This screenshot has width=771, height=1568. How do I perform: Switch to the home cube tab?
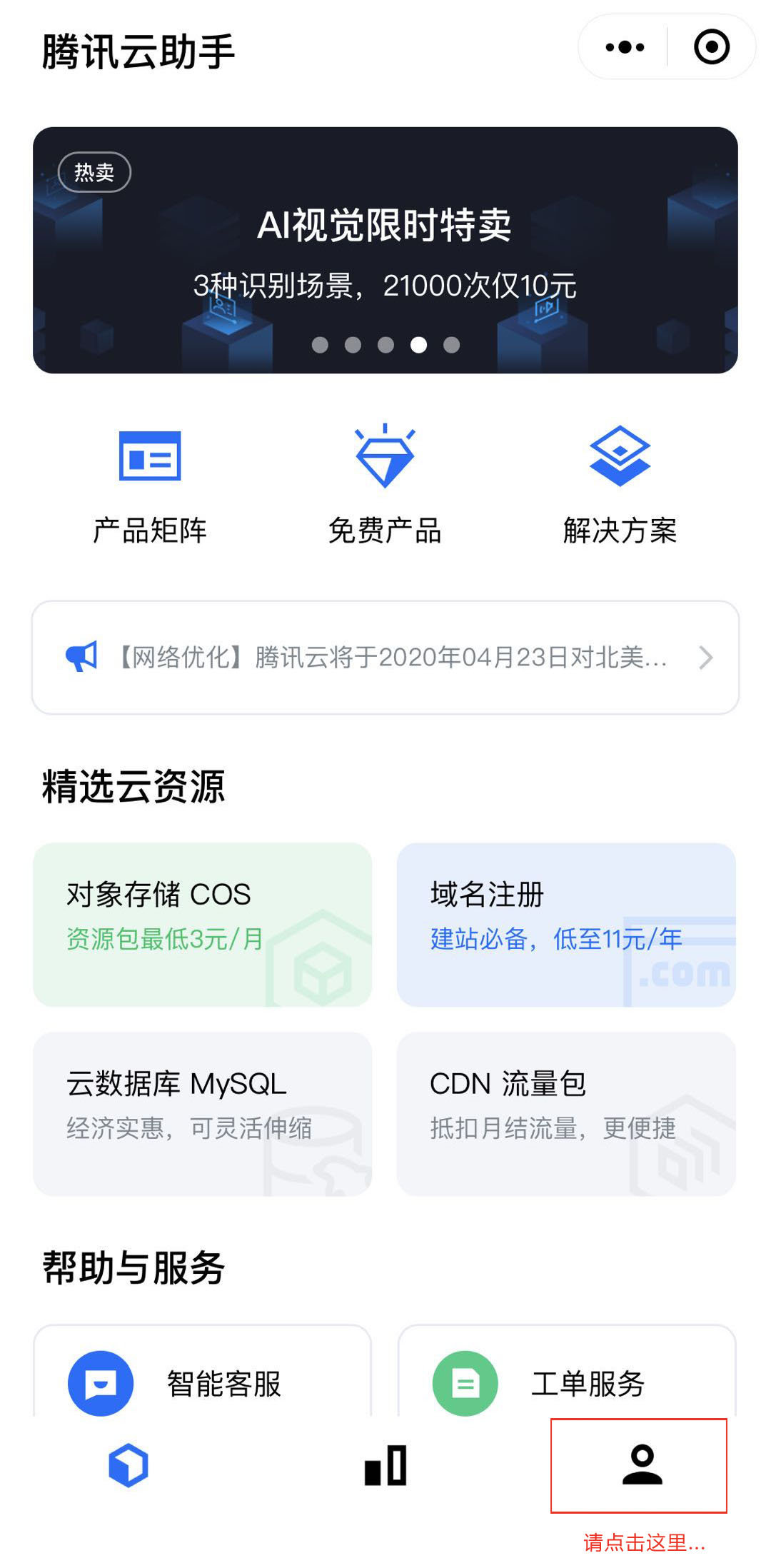[128, 1465]
